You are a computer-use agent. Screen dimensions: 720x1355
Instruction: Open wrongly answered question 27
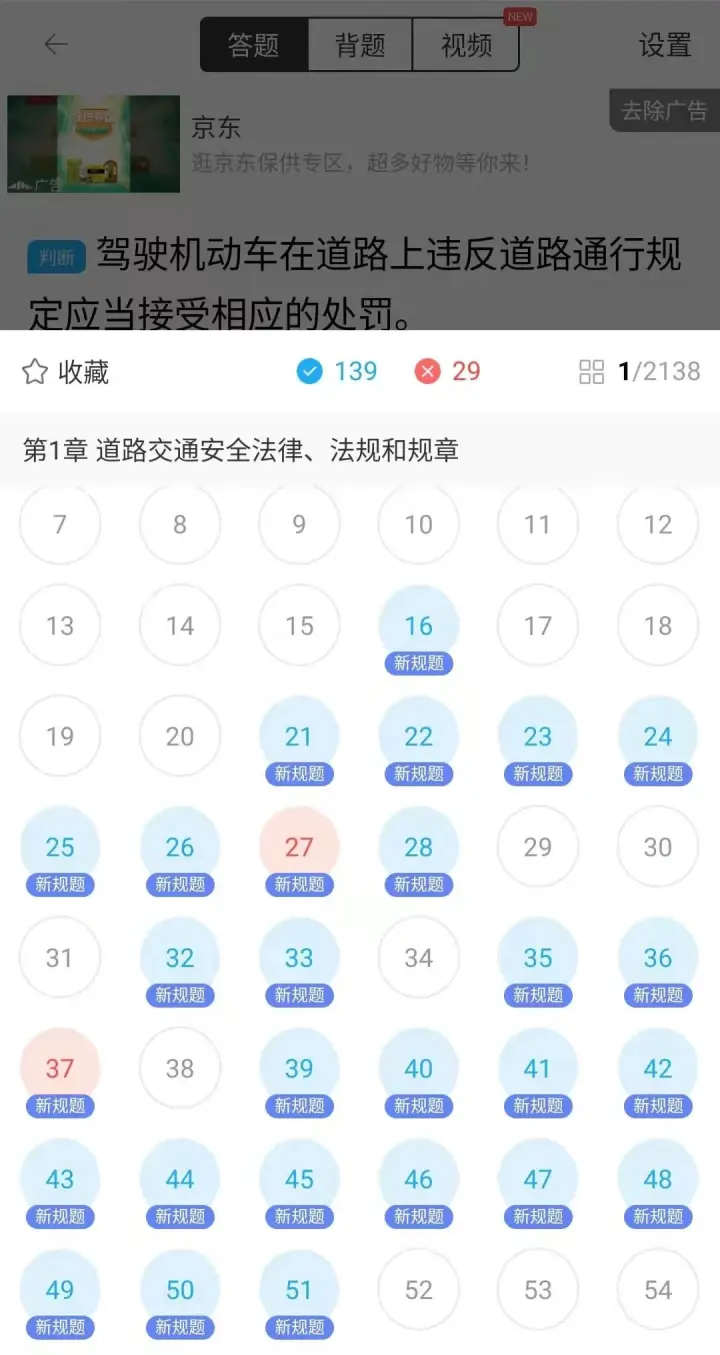(x=299, y=847)
